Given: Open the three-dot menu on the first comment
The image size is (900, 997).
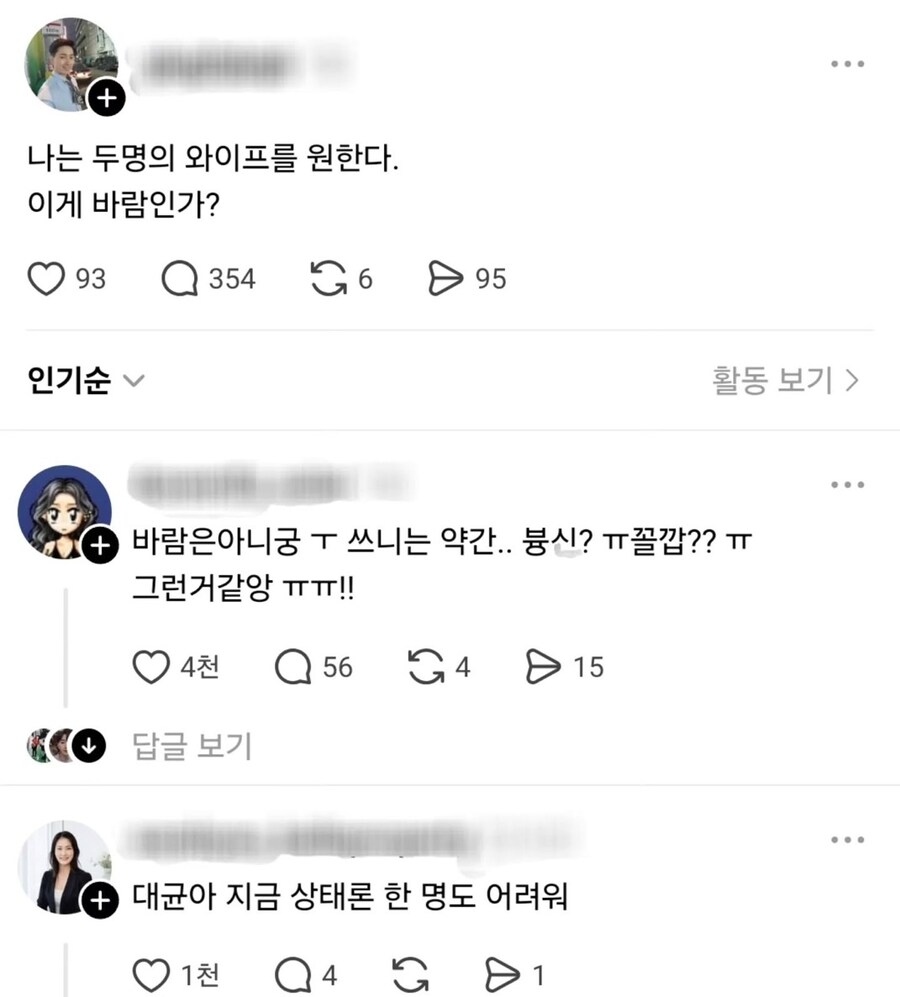Looking at the screenshot, I should click(849, 484).
